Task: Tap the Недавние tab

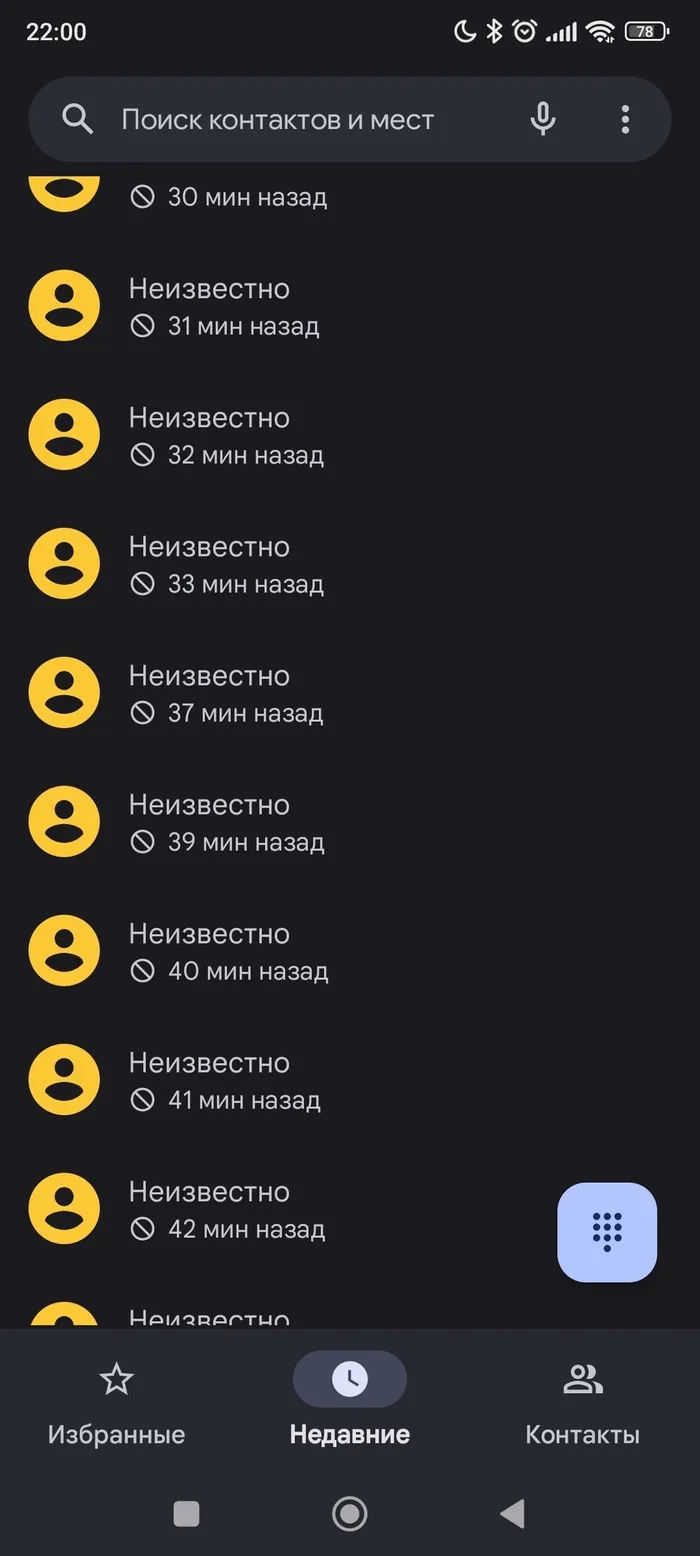Action: point(350,1405)
